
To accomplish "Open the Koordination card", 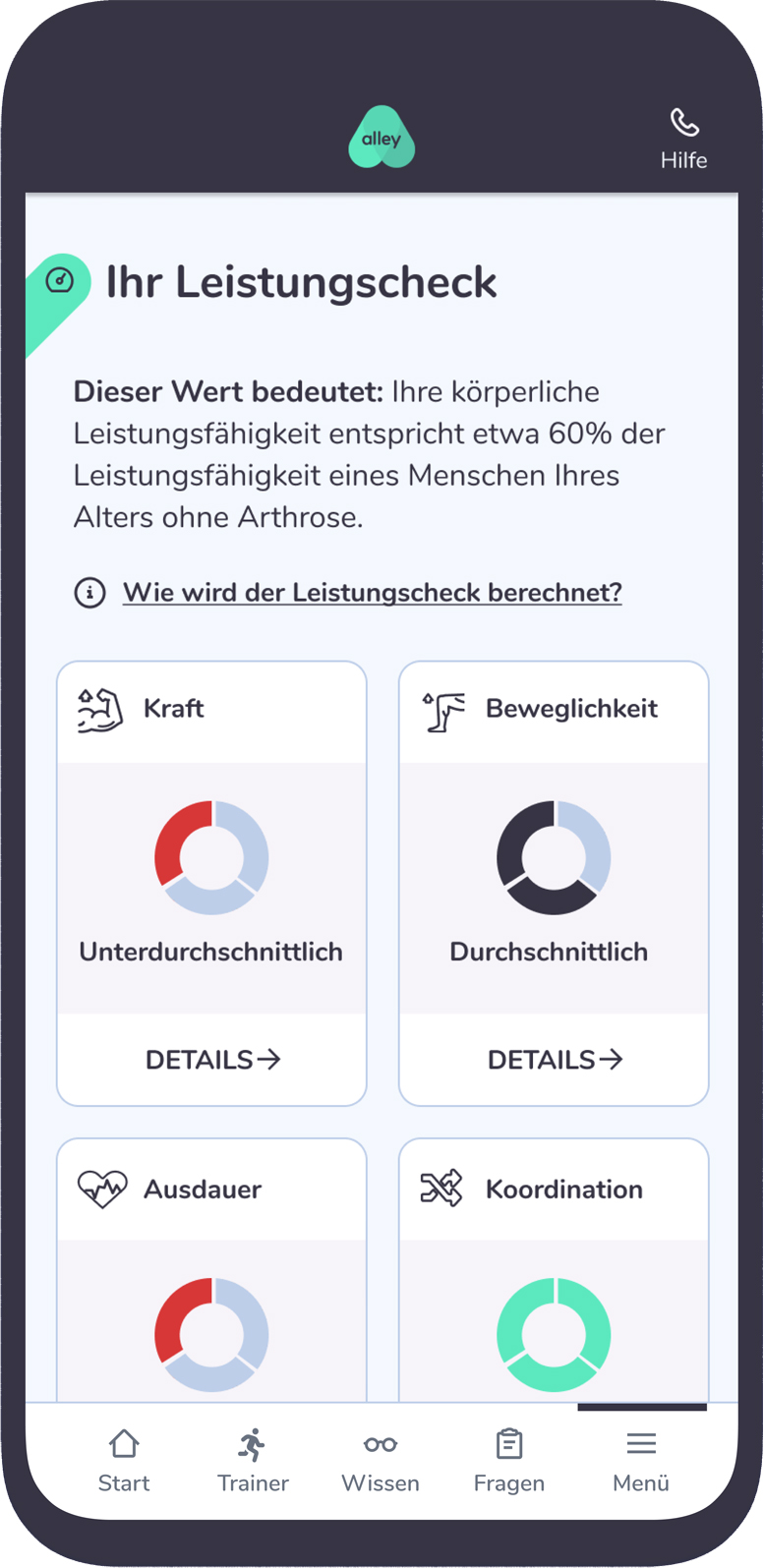I will click(554, 1268).
